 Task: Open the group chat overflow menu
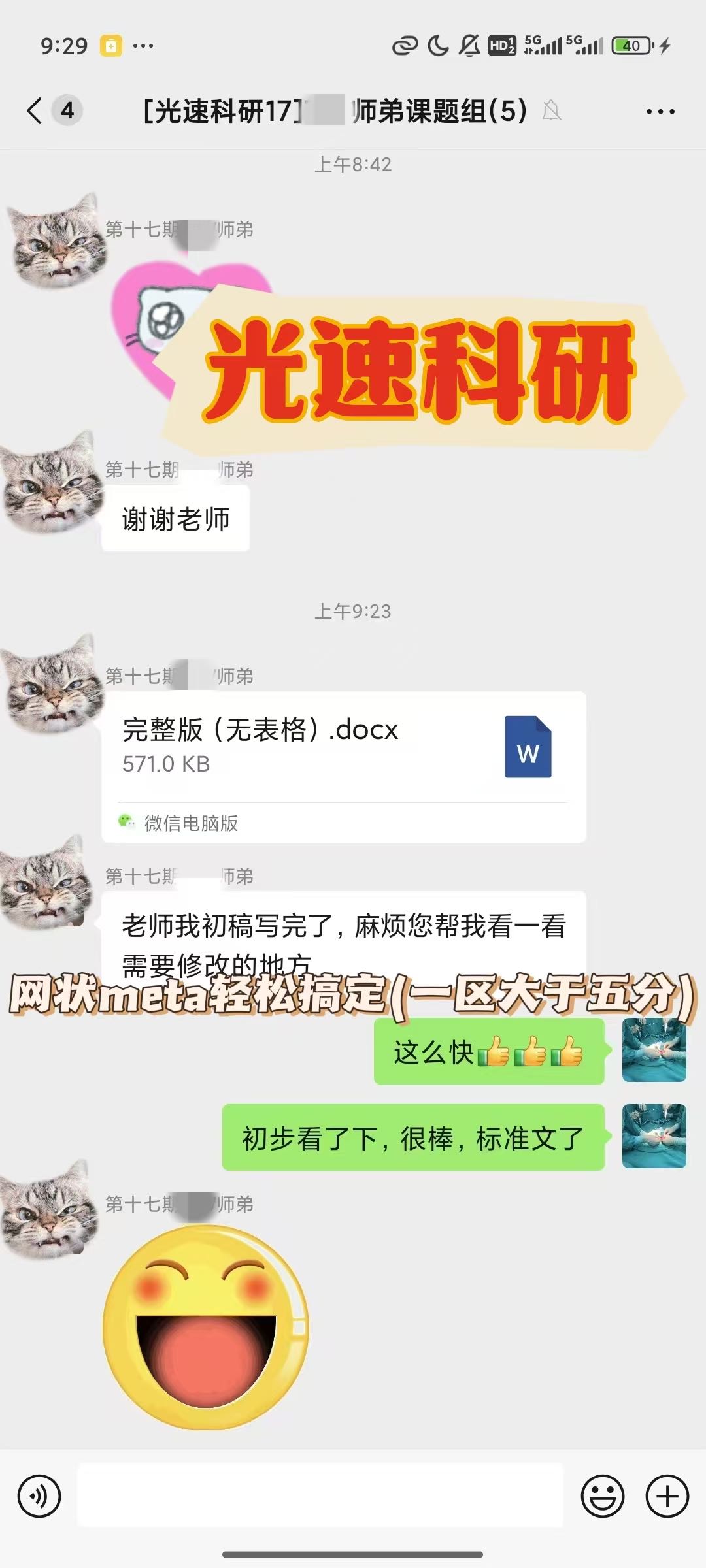click(x=660, y=112)
